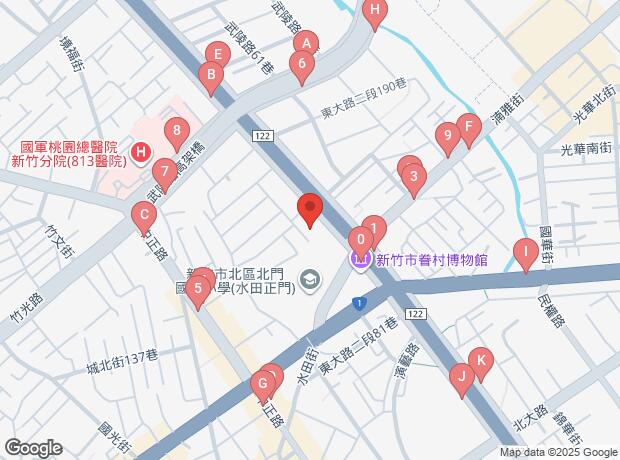Viewport: 620px width, 460px height.
Task: Select map marker I
Action: coord(524,252)
